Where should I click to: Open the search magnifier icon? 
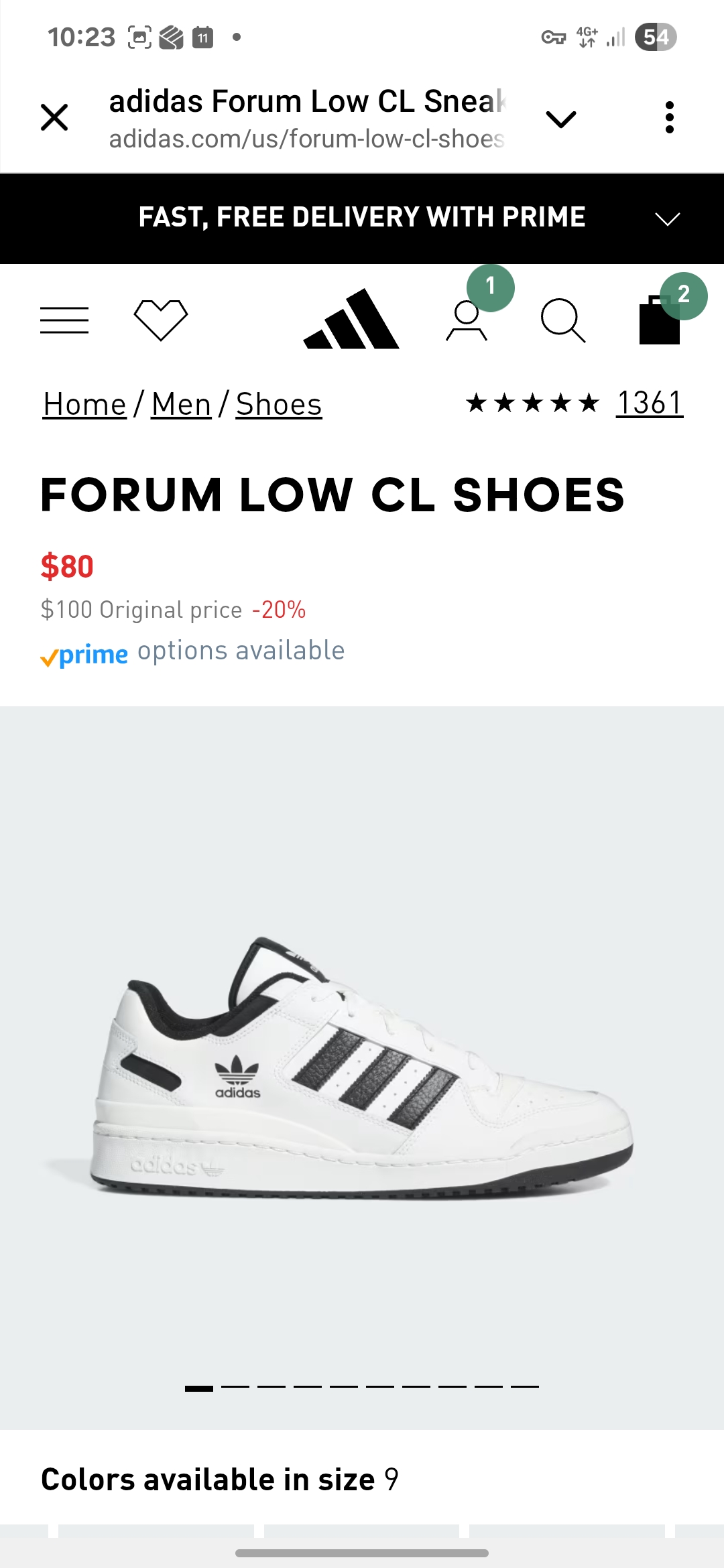[563, 320]
